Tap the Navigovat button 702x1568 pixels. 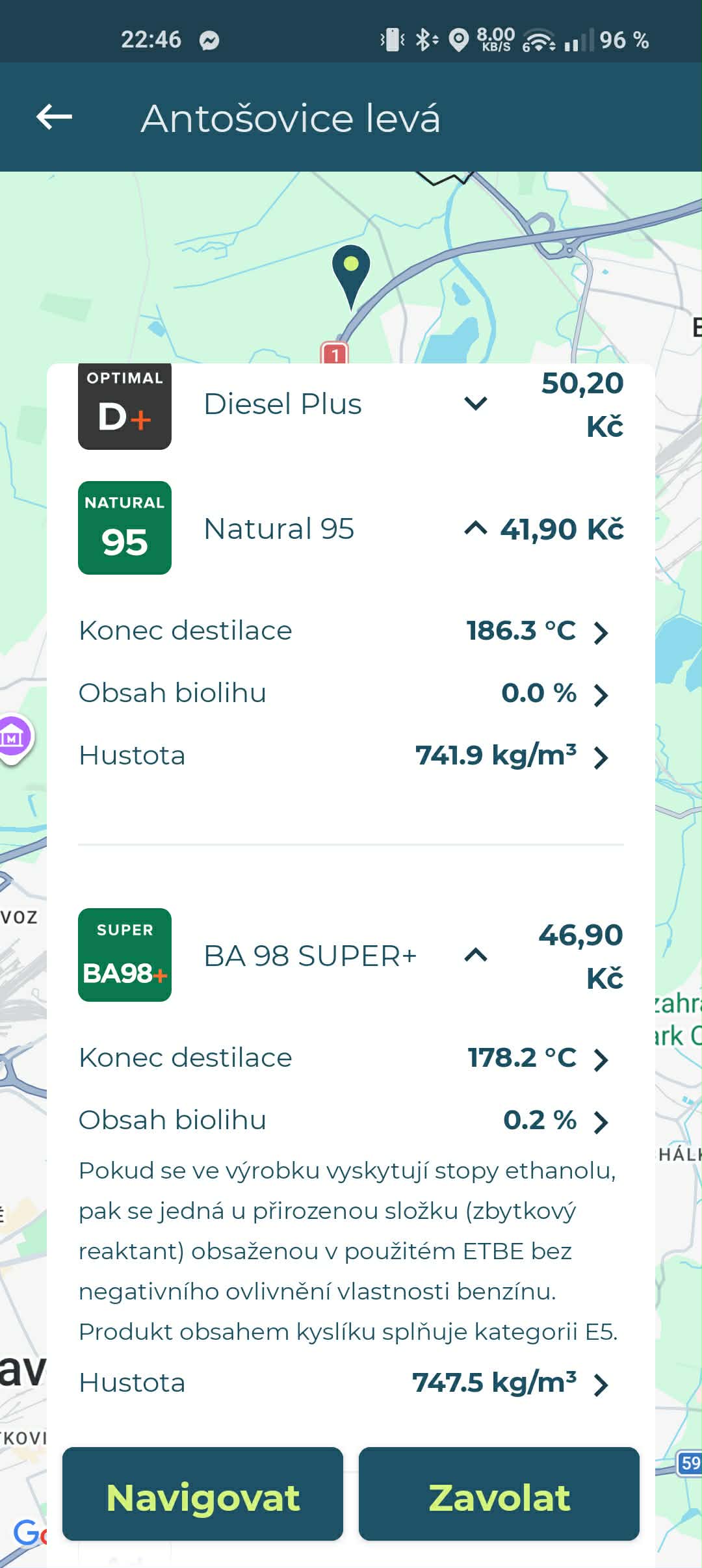click(203, 1495)
